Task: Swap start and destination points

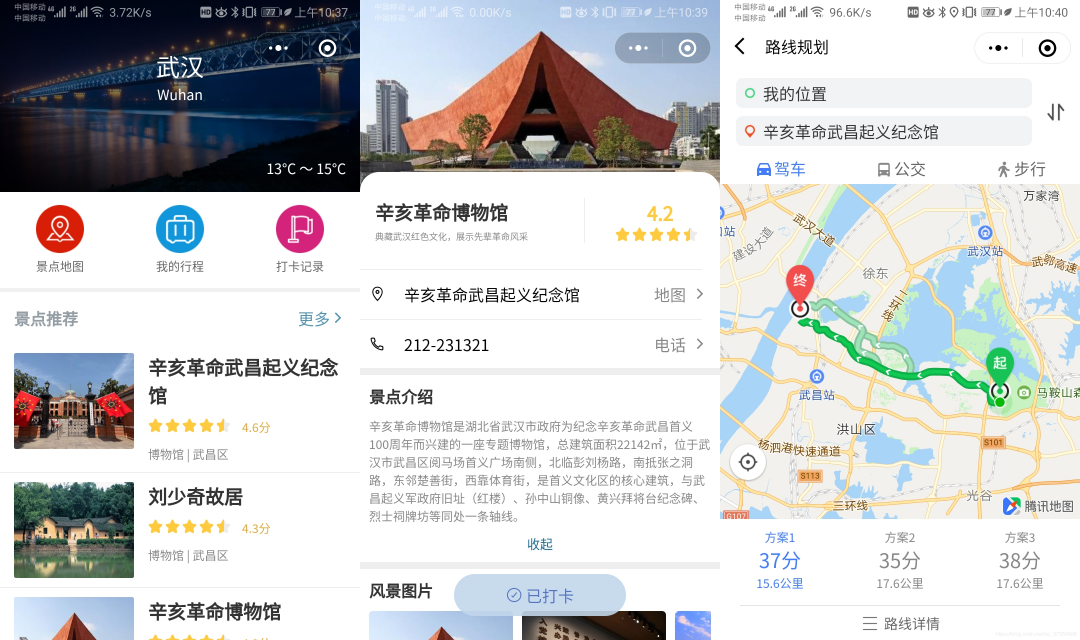Action: click(x=1056, y=112)
